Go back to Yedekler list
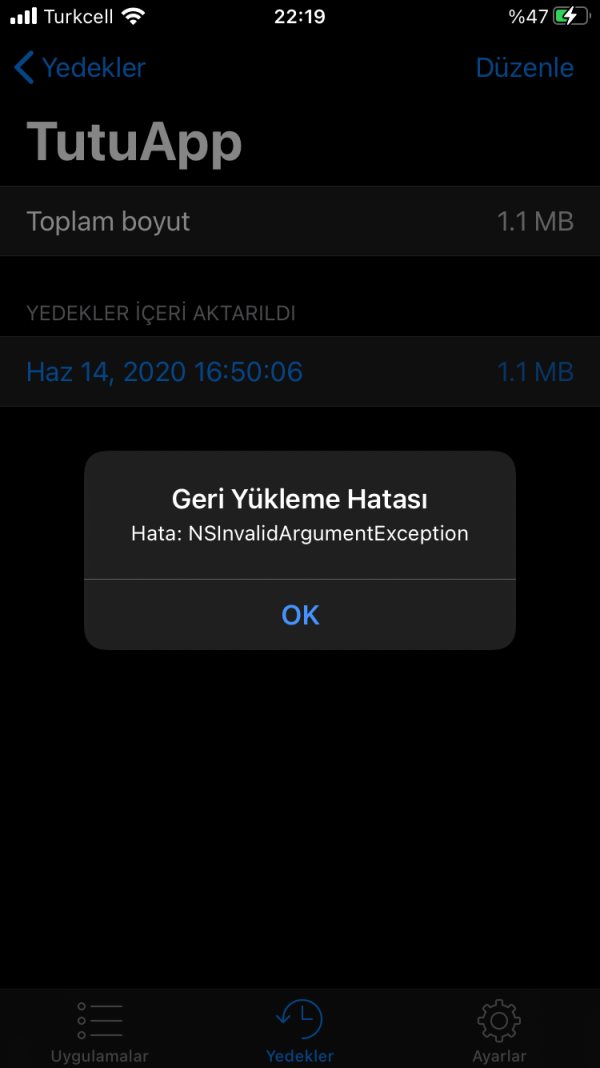This screenshot has height=1068, width=600. click(x=80, y=68)
